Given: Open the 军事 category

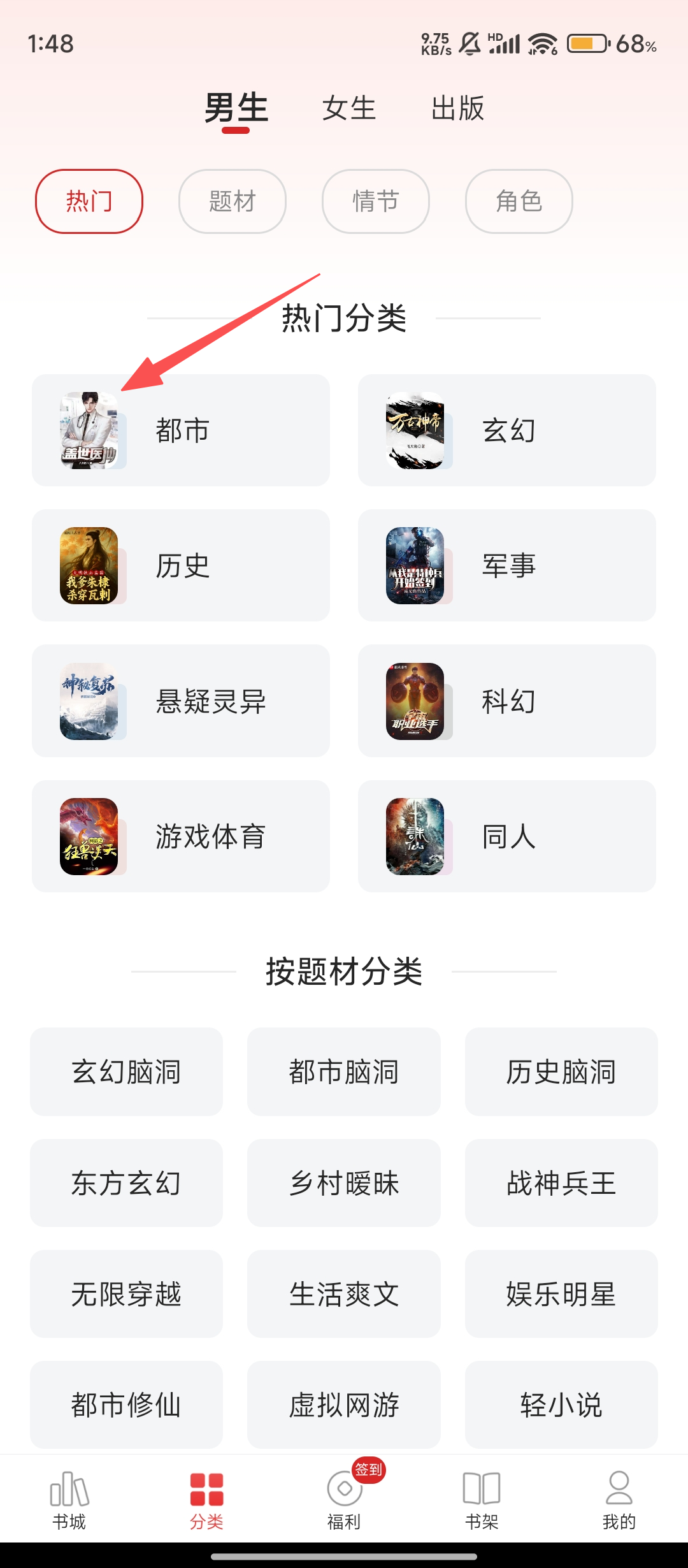Looking at the screenshot, I should pos(507,565).
